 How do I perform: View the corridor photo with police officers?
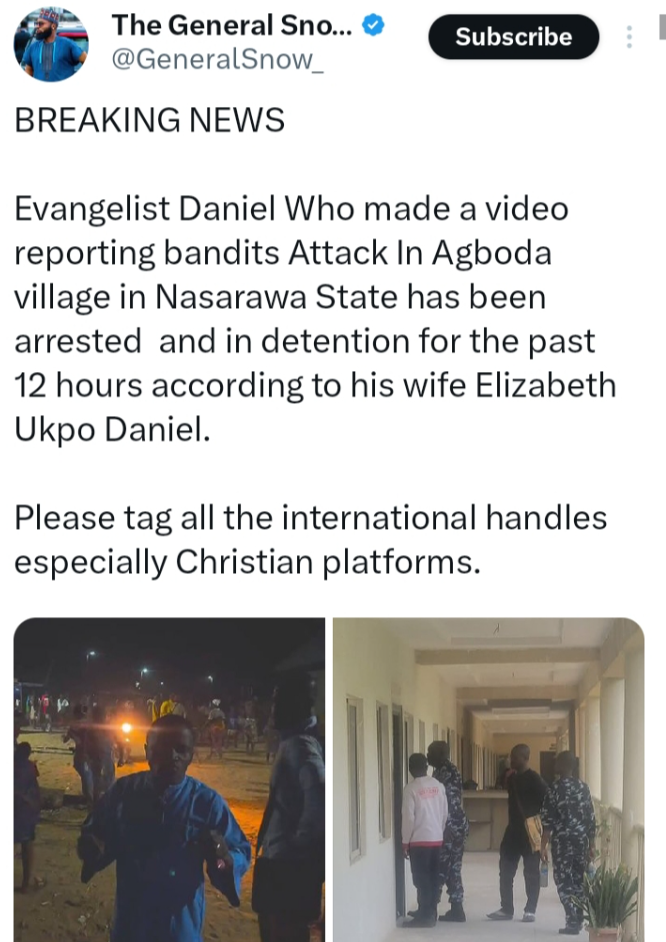point(488,779)
